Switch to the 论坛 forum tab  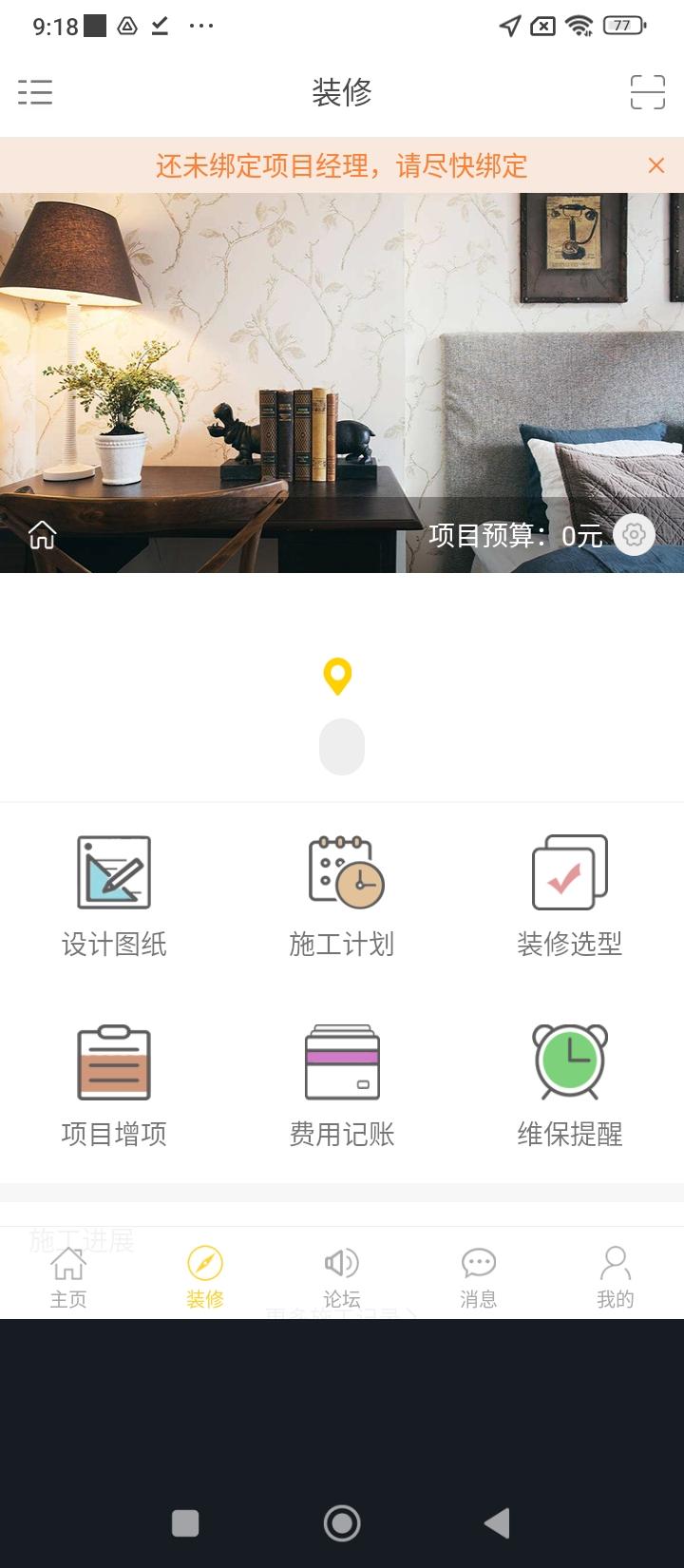[x=341, y=1273]
